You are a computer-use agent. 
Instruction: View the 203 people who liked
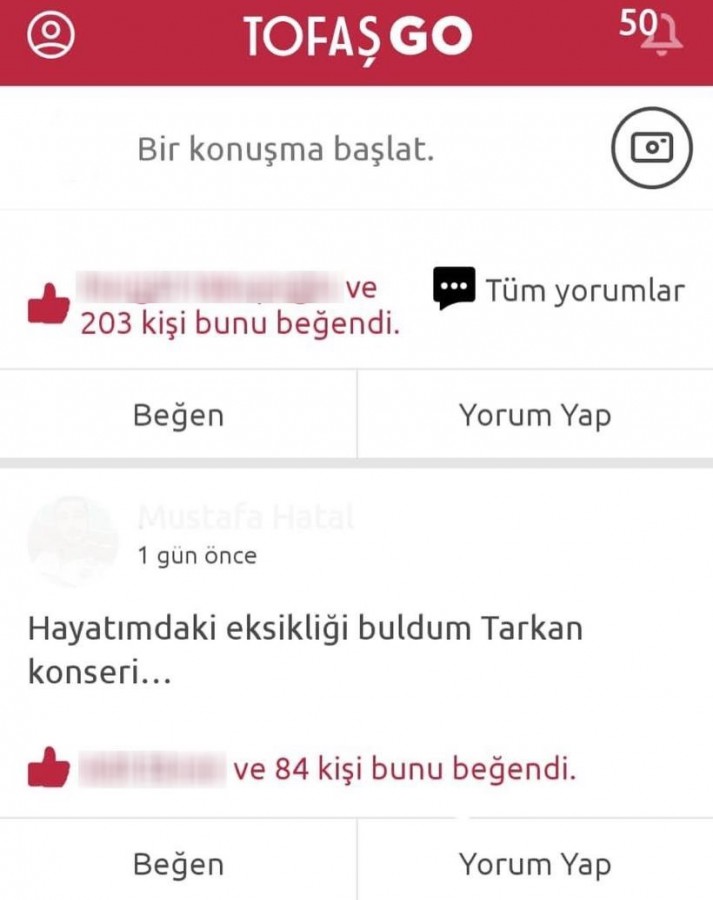[x=240, y=323]
